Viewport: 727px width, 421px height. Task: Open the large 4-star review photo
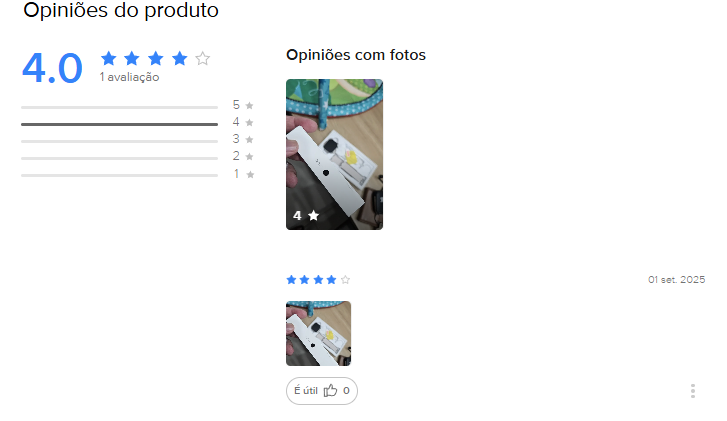pos(334,154)
